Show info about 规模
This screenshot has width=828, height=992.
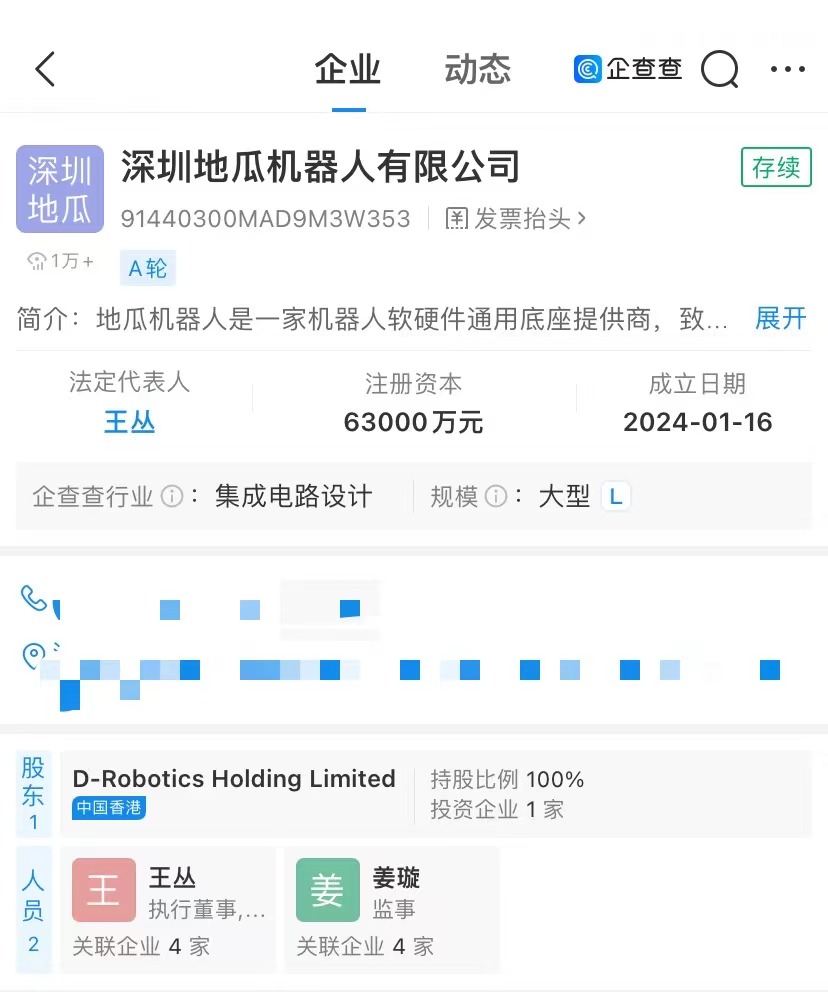pos(497,496)
